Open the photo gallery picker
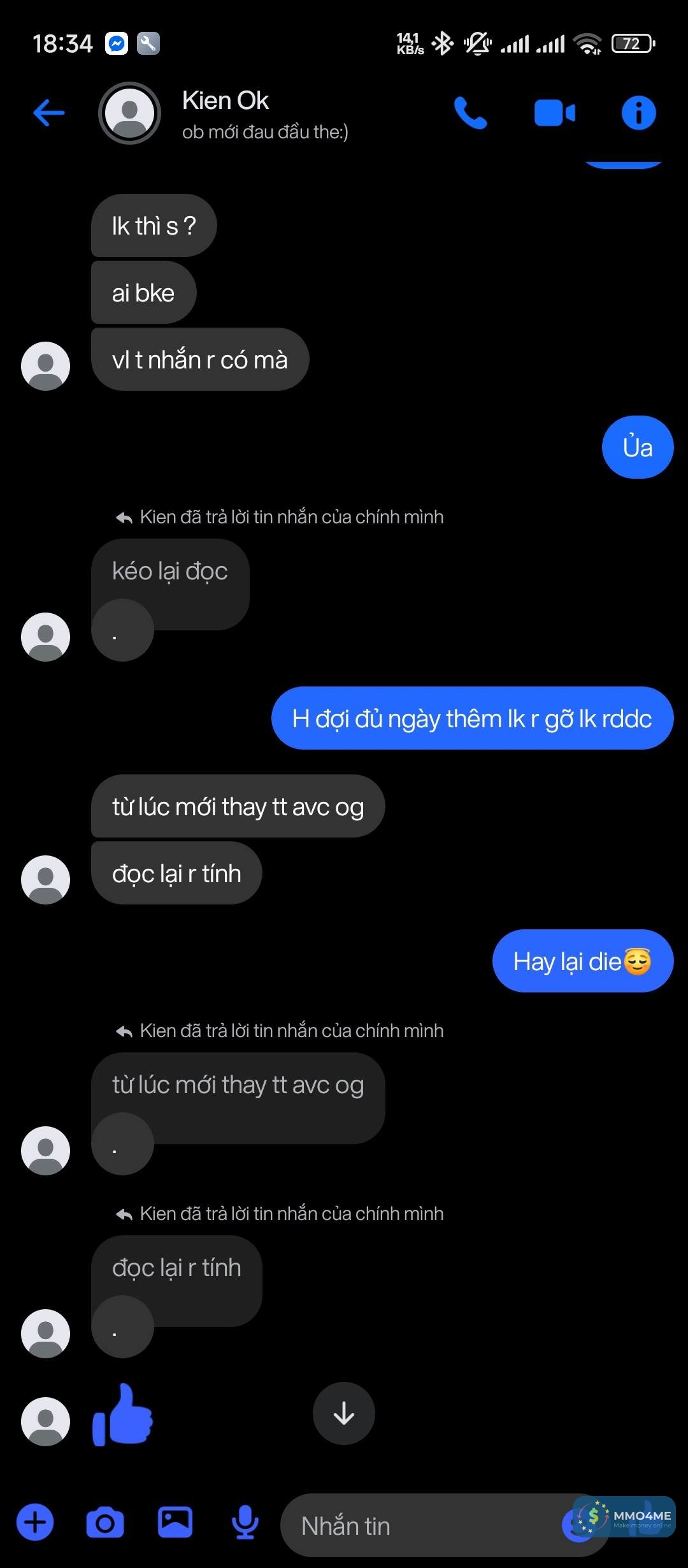Image resolution: width=688 pixels, height=1568 pixels. point(175,1523)
